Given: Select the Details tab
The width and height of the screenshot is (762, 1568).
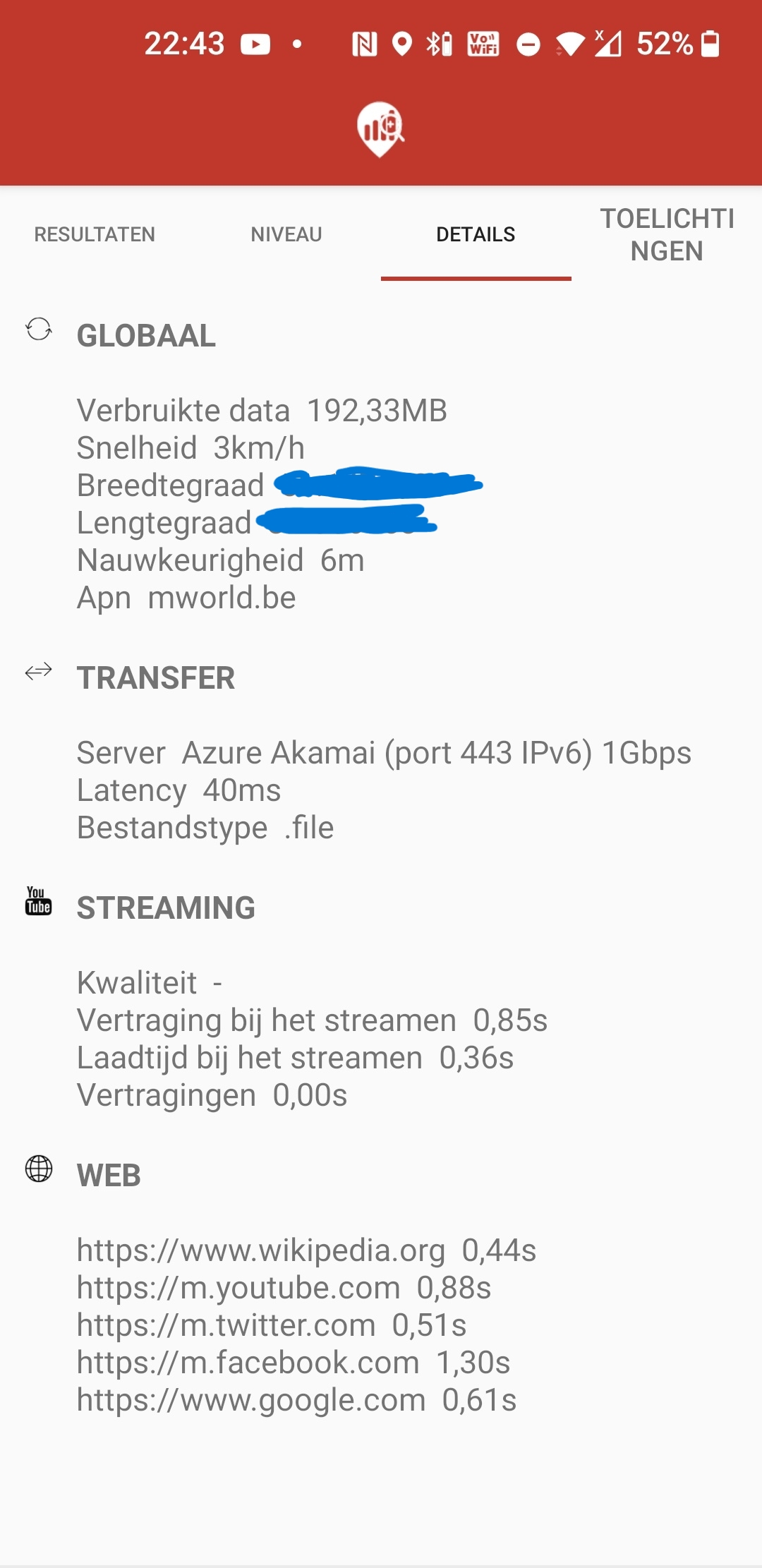Looking at the screenshot, I should point(476,234).
